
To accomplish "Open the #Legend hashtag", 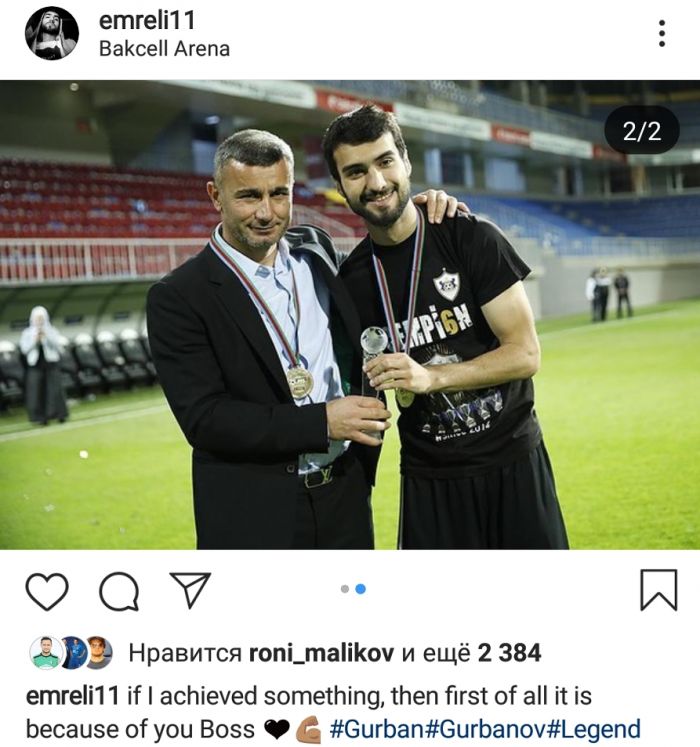I will 597,729.
